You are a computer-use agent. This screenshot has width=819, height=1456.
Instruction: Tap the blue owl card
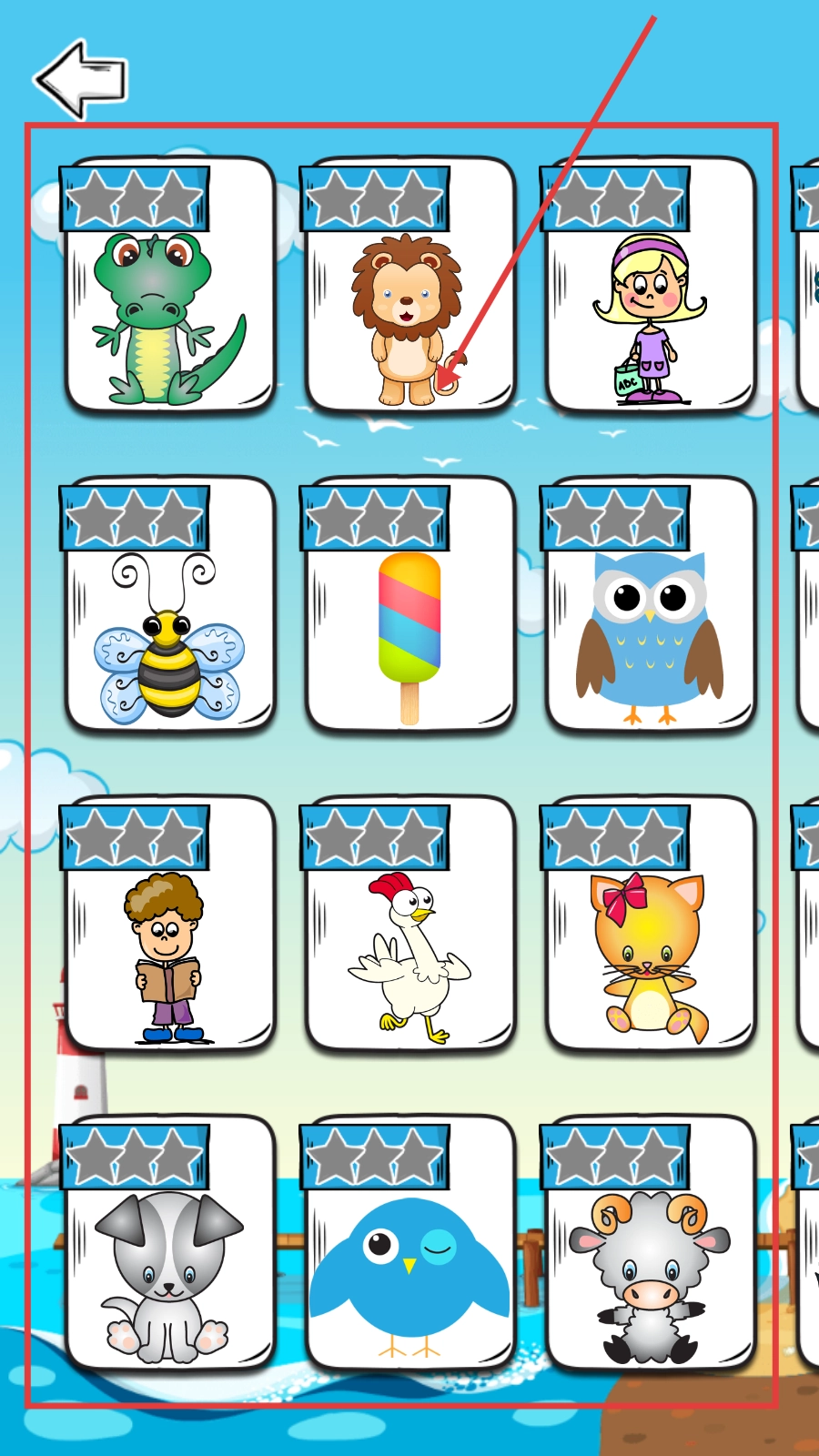[x=650, y=619]
